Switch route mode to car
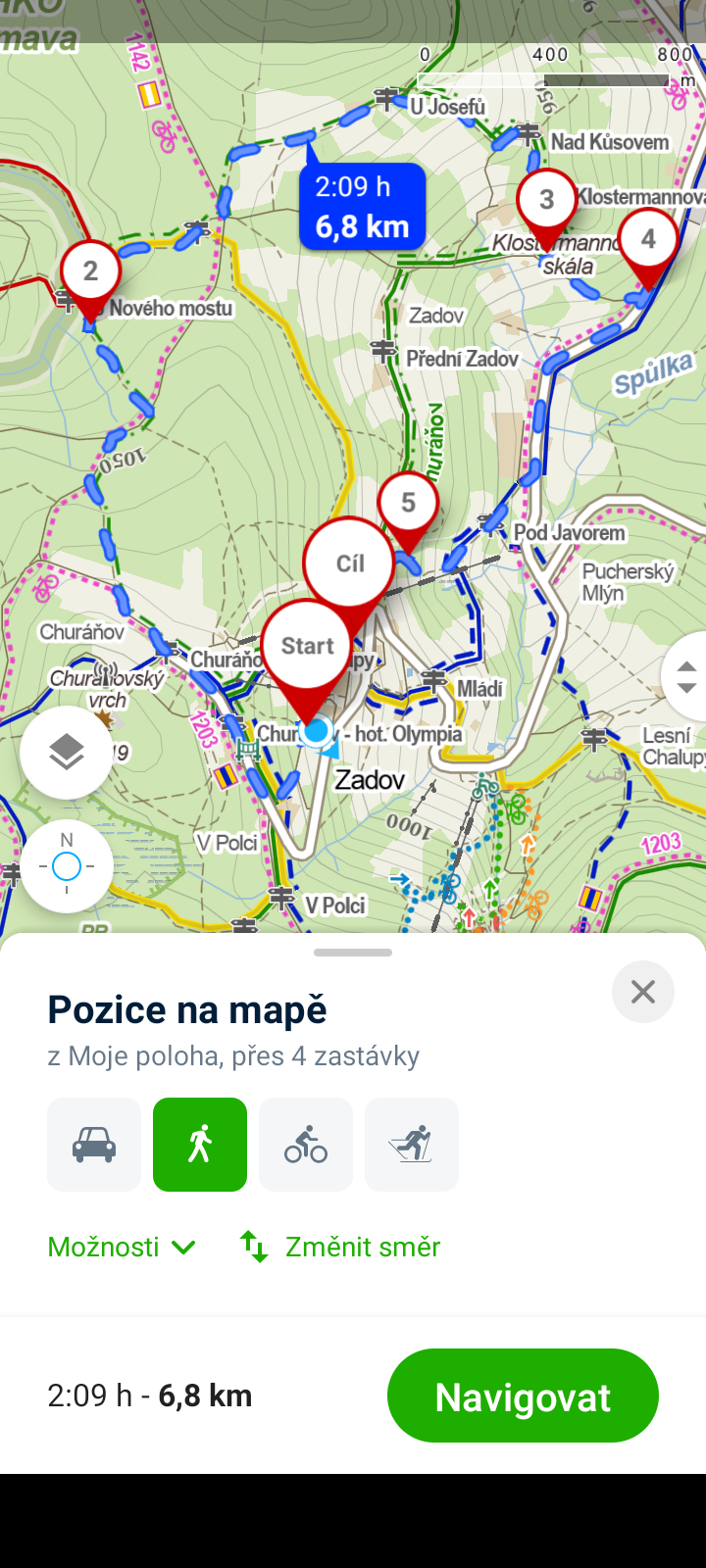Image resolution: width=706 pixels, height=1568 pixels. (94, 1145)
